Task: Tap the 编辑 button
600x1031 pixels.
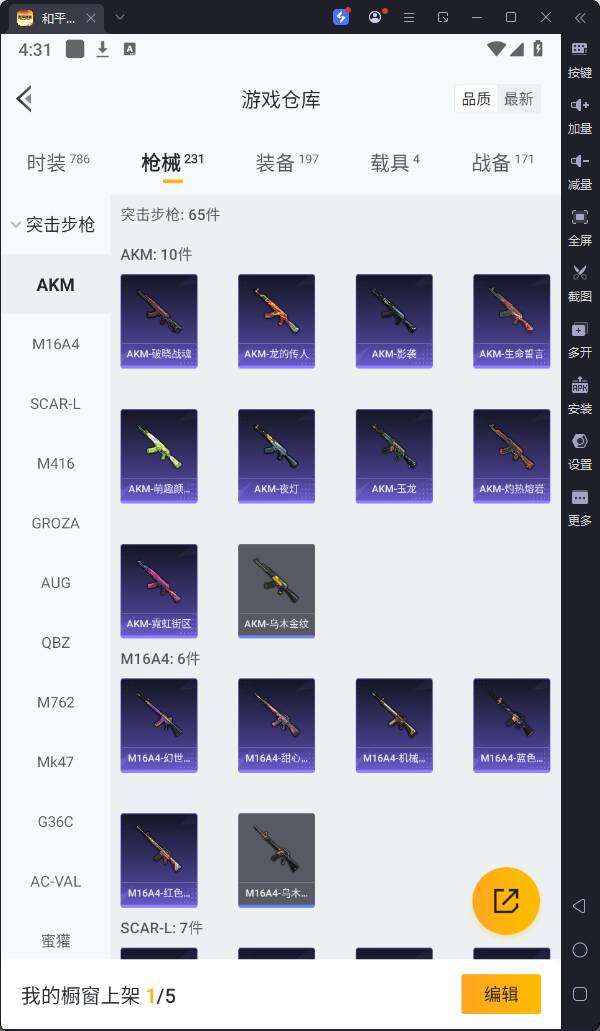Action: pyautogui.click(x=501, y=994)
